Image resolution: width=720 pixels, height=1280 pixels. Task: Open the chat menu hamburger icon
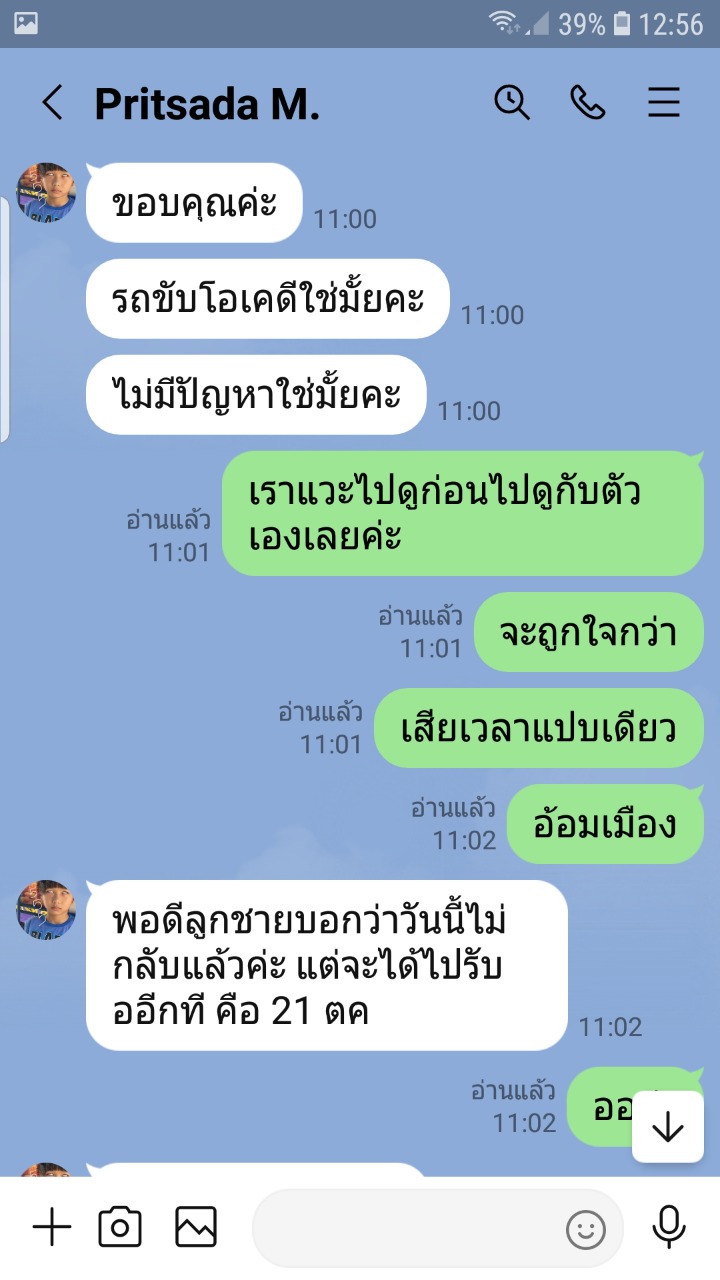(x=664, y=103)
